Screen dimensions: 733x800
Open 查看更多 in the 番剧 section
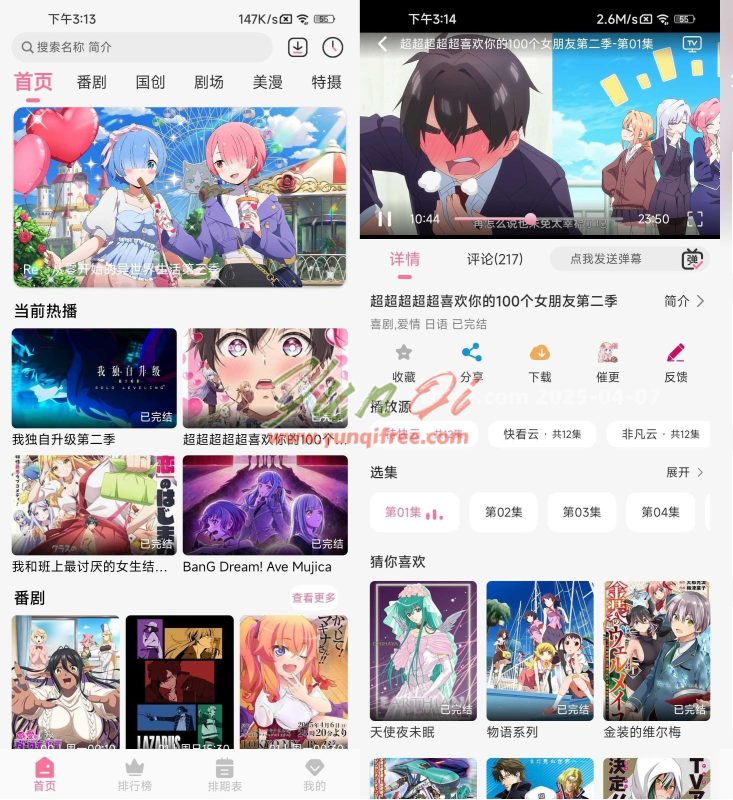pos(314,595)
